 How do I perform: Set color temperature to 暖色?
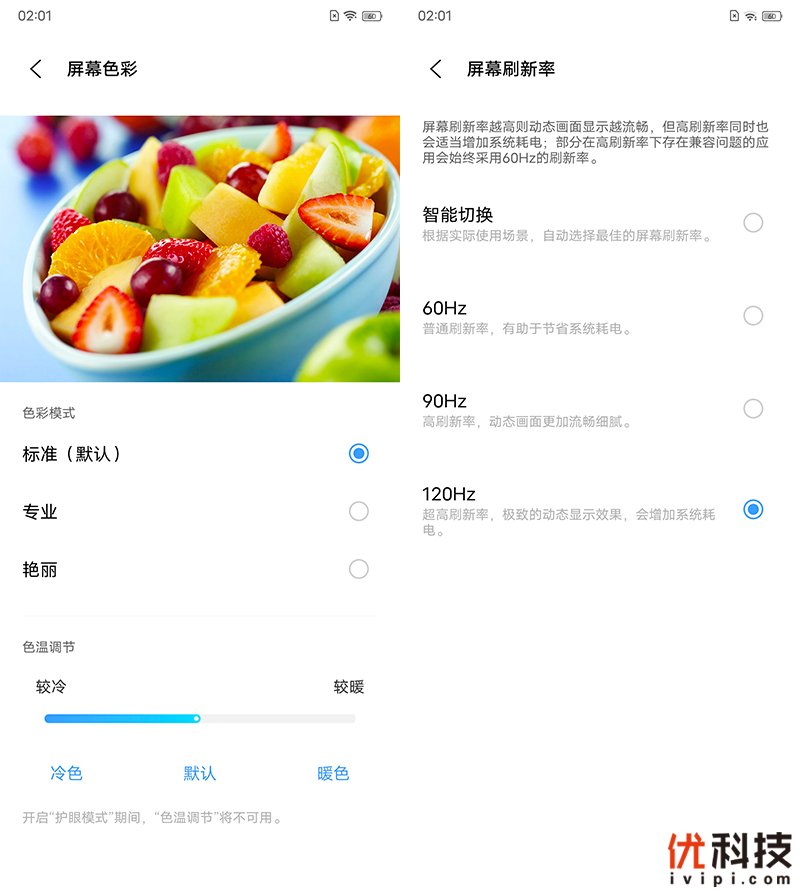pos(333,773)
